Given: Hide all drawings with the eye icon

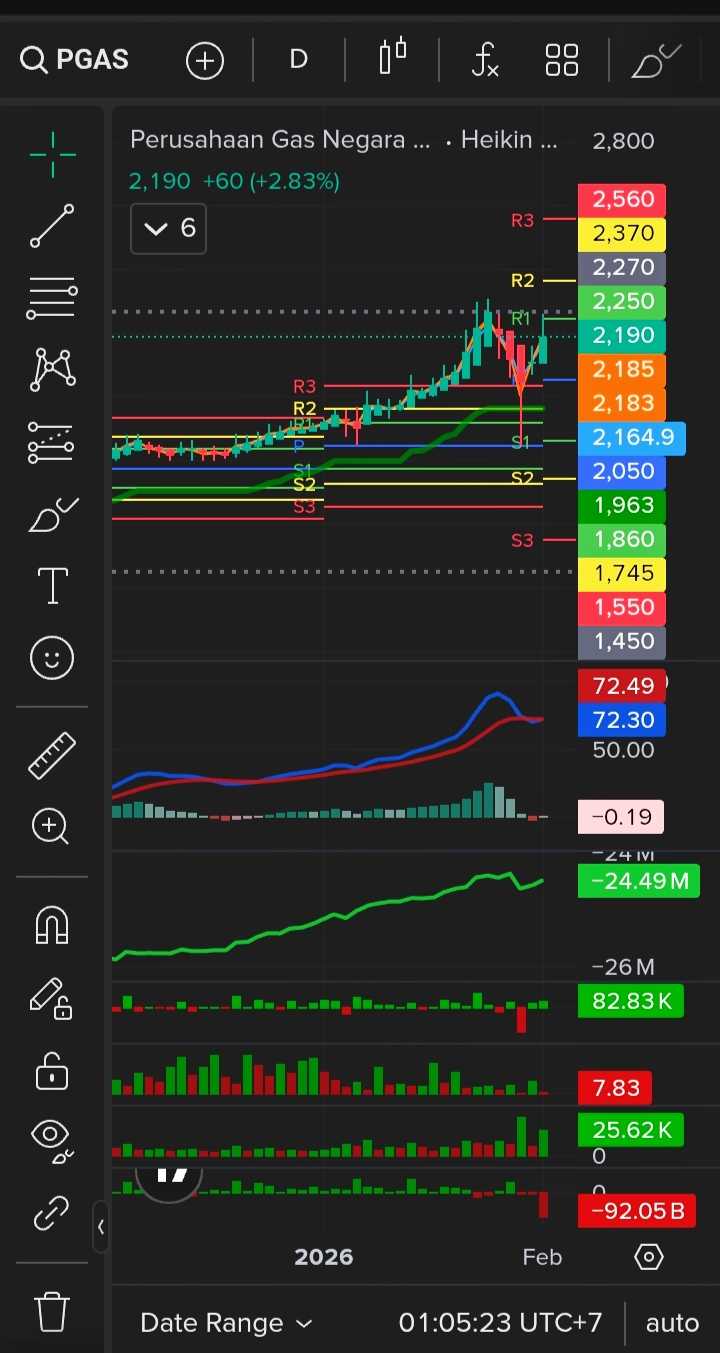Looking at the screenshot, I should (x=52, y=1137).
